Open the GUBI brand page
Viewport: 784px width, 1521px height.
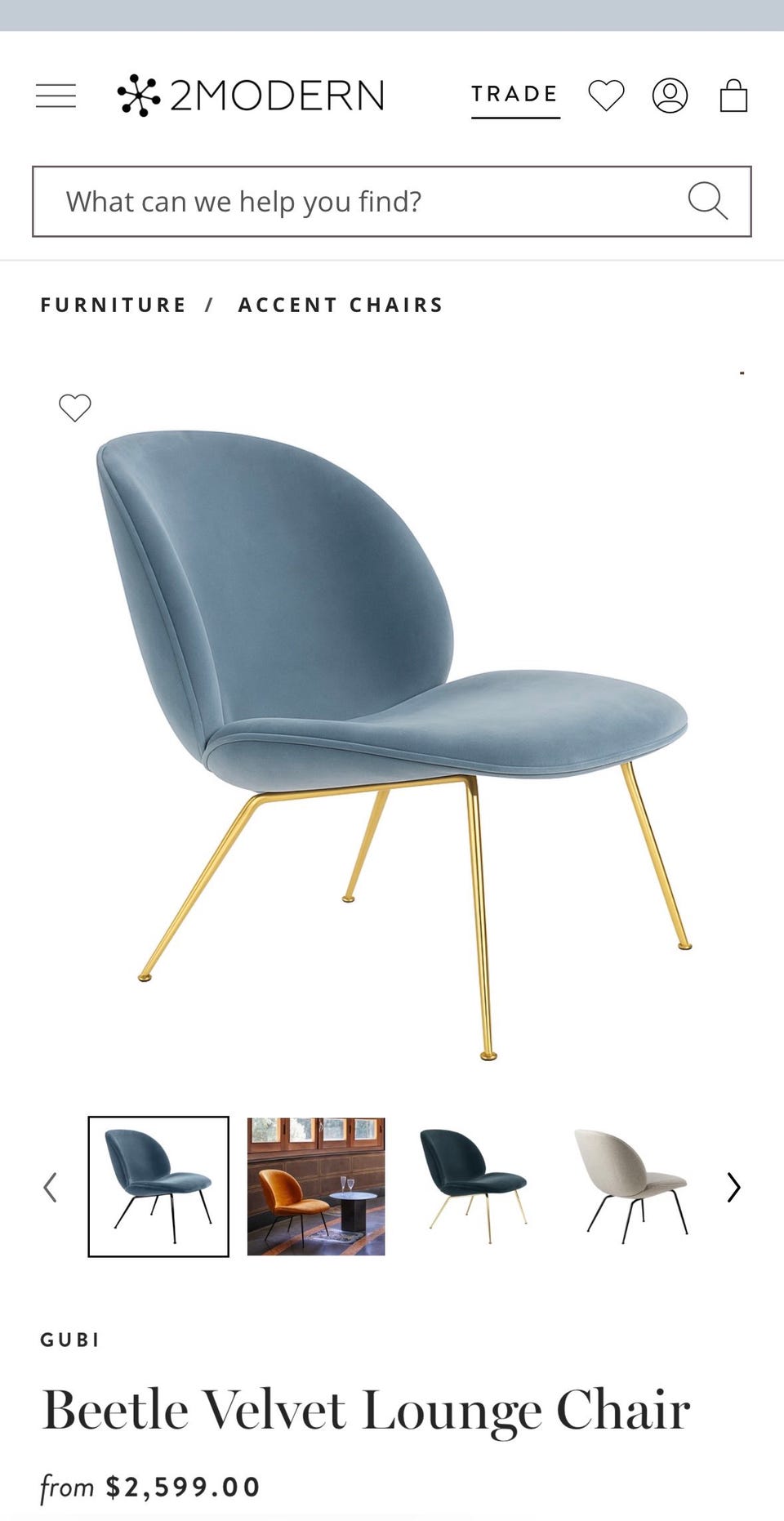click(70, 1340)
